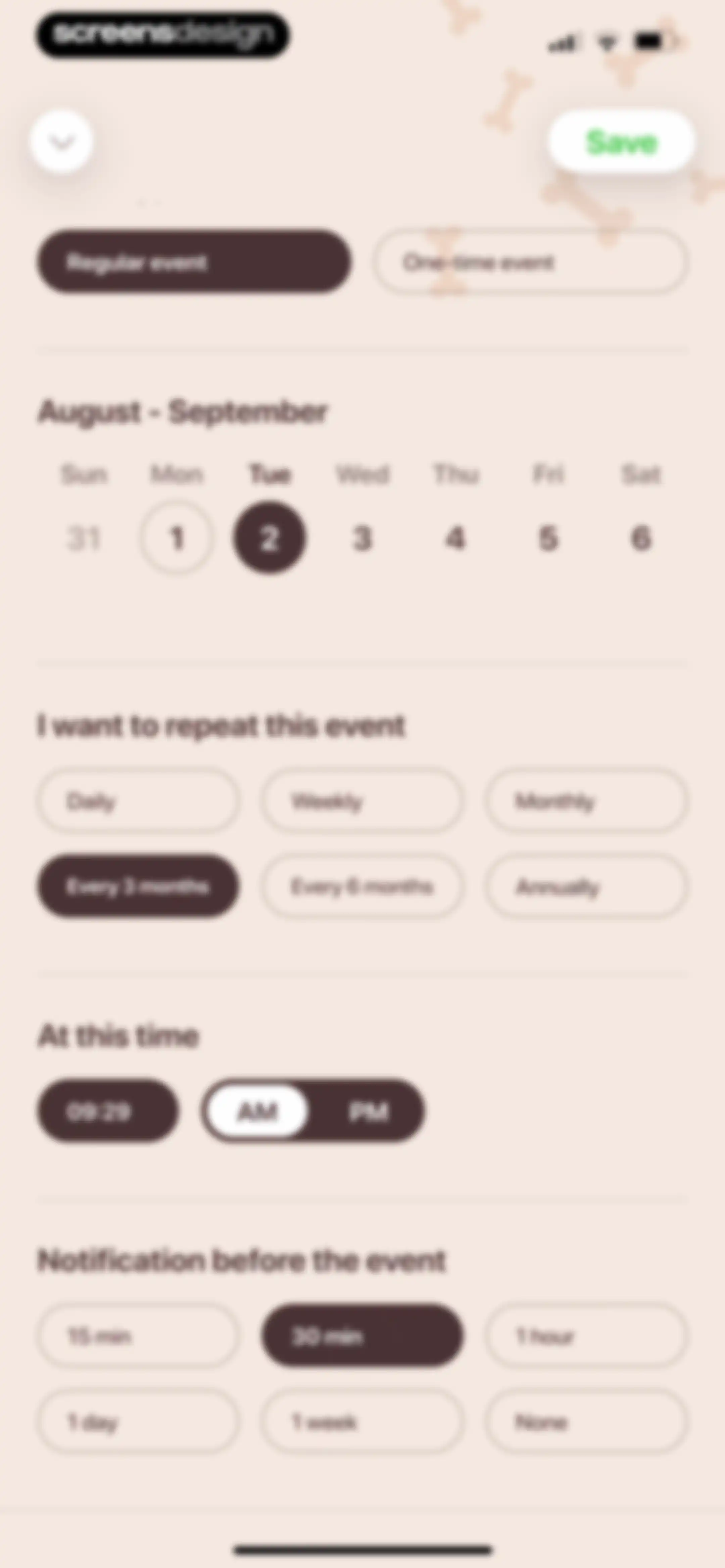Select Regular event type
Image resolution: width=725 pixels, height=1568 pixels.
[194, 262]
